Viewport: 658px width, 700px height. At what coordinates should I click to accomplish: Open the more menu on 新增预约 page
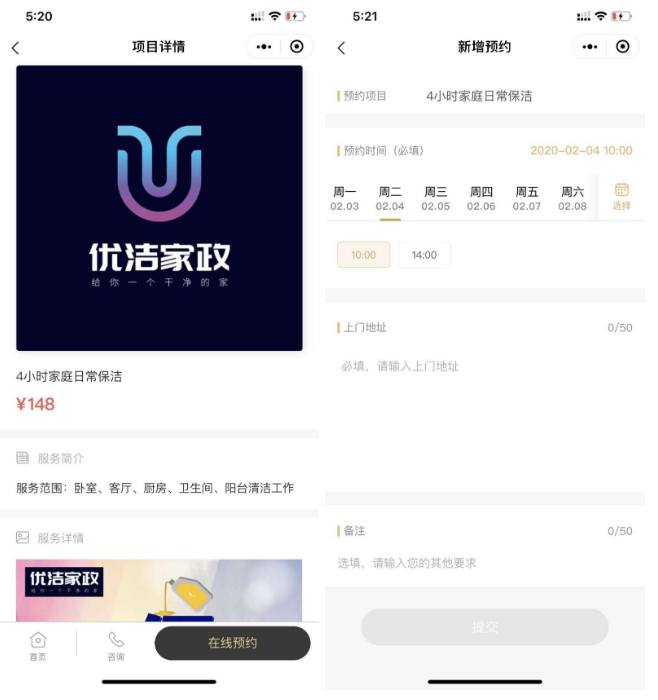point(590,47)
